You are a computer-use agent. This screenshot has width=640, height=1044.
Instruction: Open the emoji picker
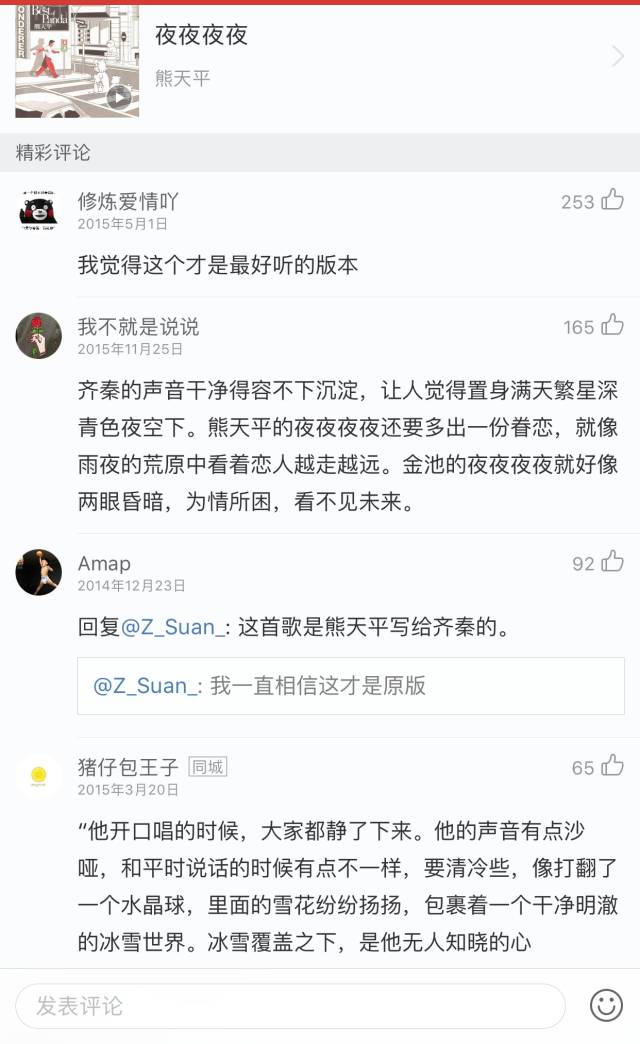(x=606, y=1005)
